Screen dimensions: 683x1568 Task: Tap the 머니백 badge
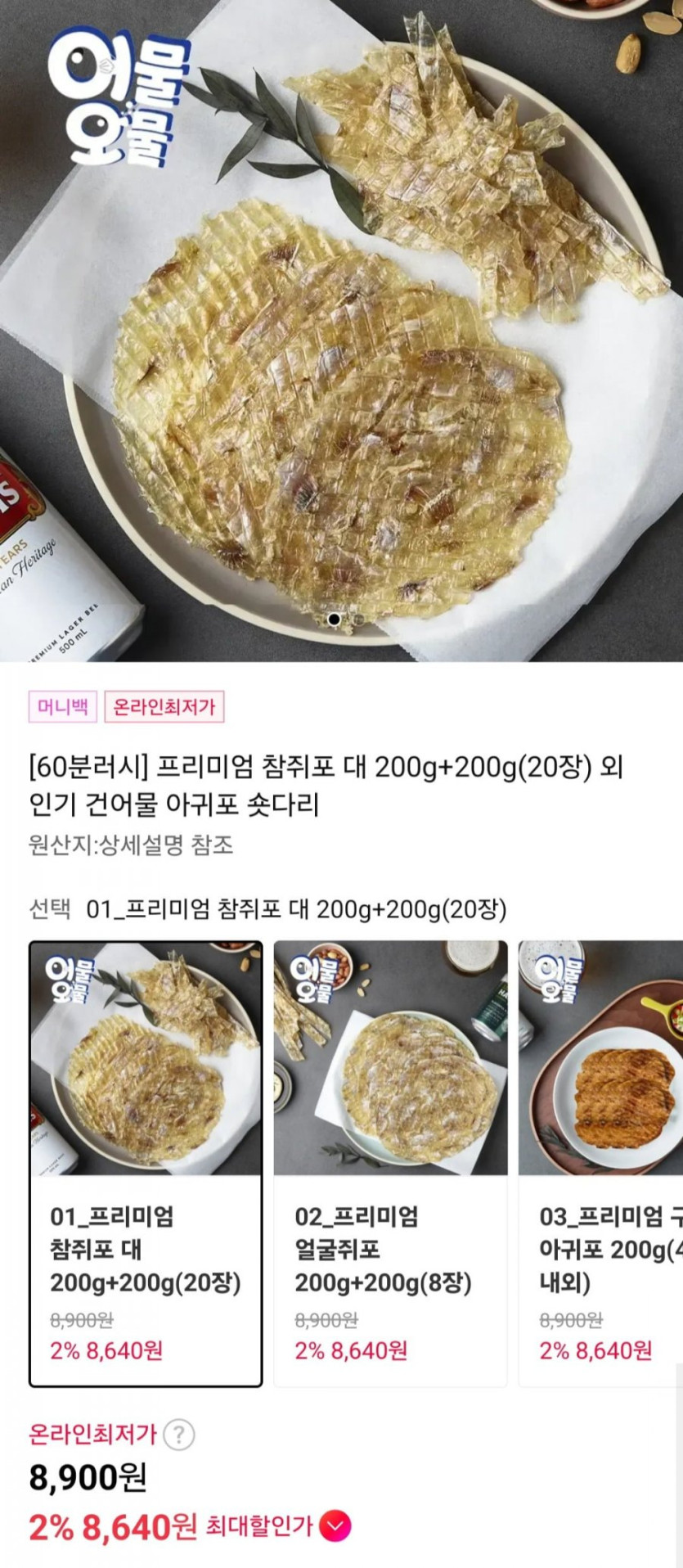pyautogui.click(x=63, y=707)
